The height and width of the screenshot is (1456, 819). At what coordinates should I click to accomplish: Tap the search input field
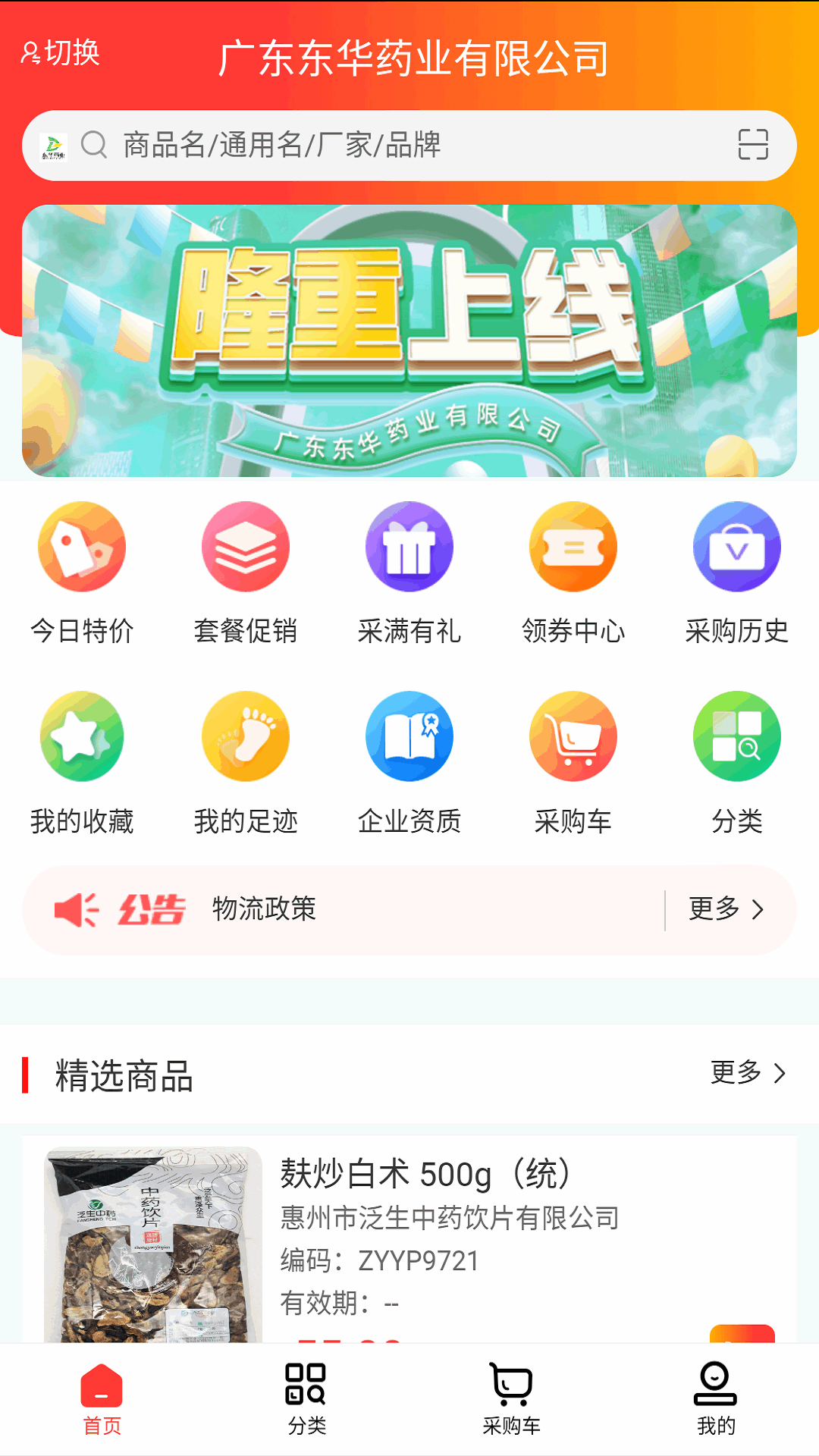(341, 146)
